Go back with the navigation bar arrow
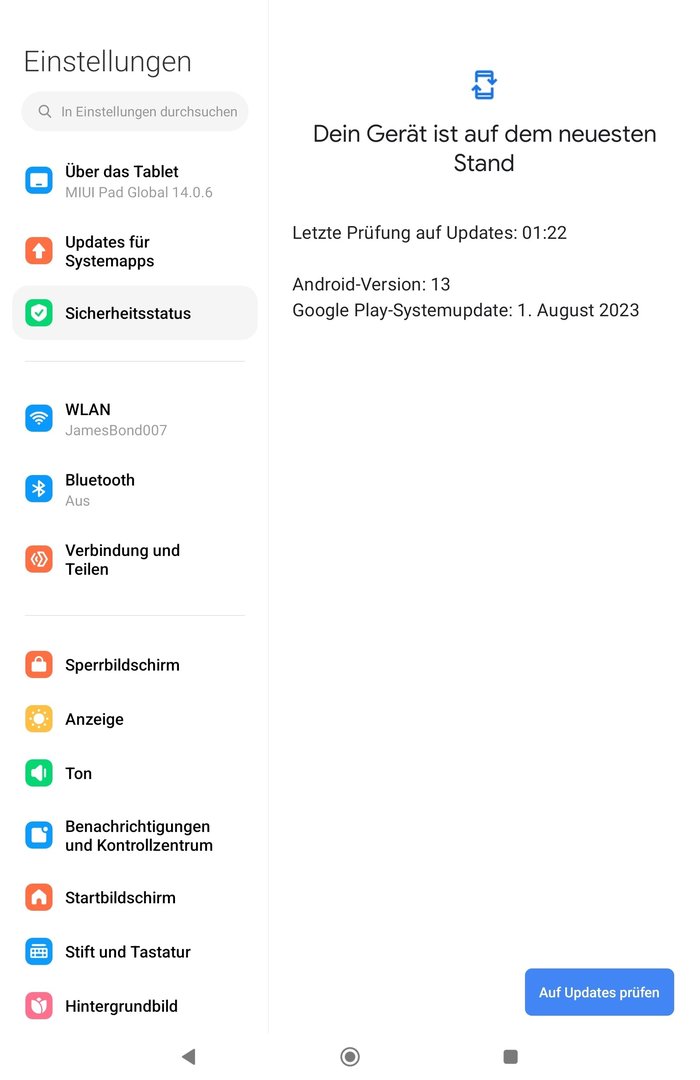 pos(188,1056)
